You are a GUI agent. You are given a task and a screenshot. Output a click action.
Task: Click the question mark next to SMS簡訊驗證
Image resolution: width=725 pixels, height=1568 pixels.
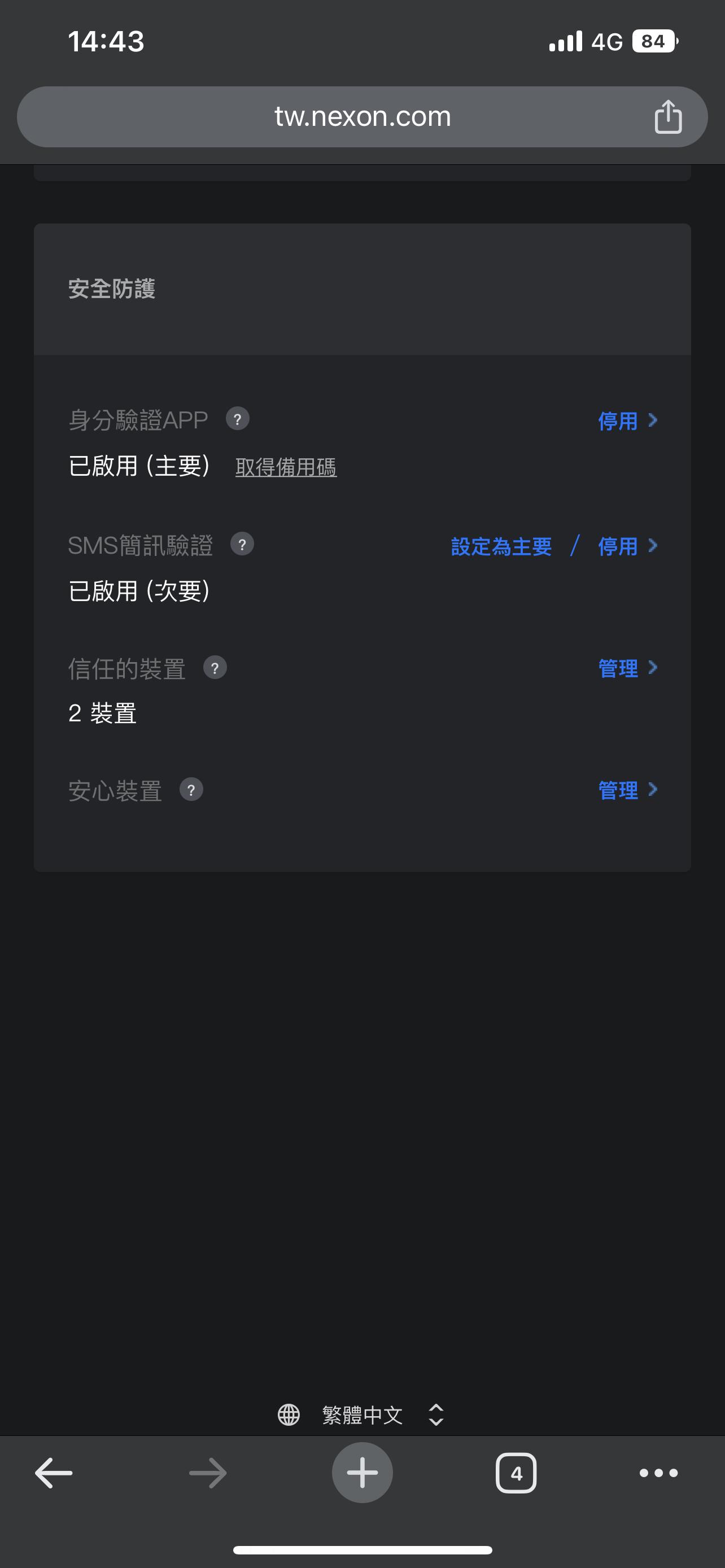coord(243,545)
